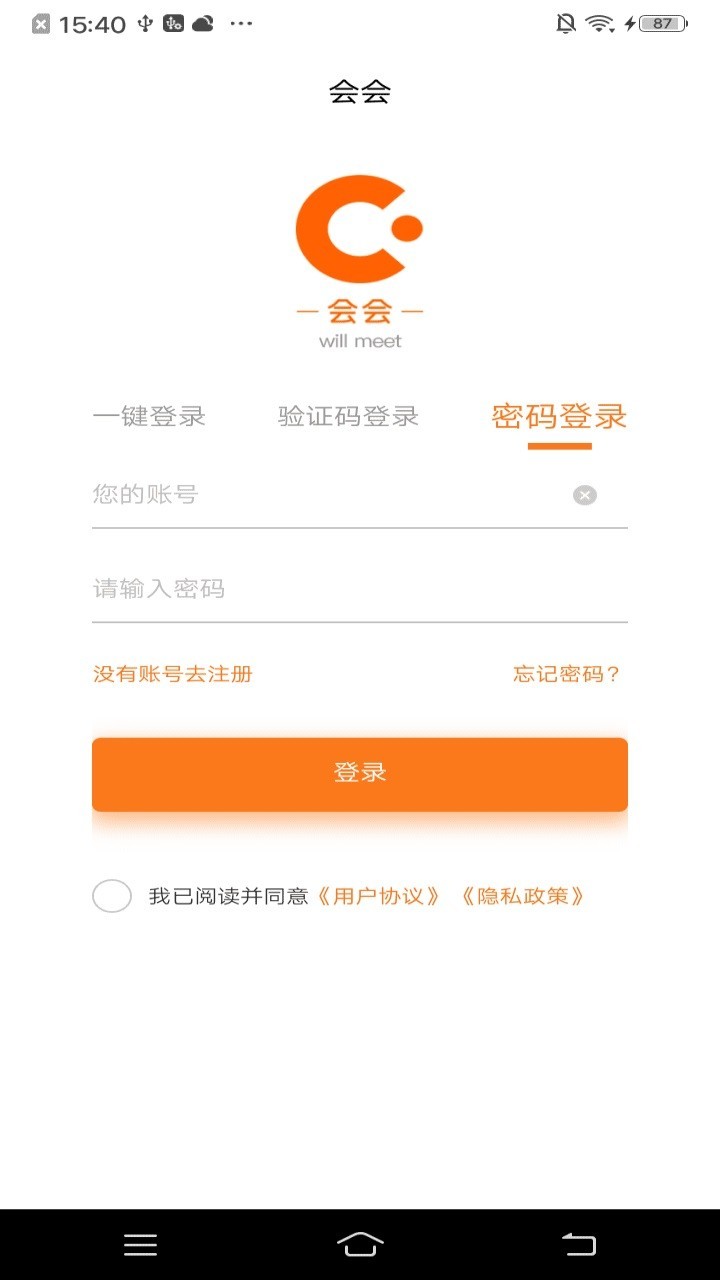Toggle the user agreement consent circle

112,896
